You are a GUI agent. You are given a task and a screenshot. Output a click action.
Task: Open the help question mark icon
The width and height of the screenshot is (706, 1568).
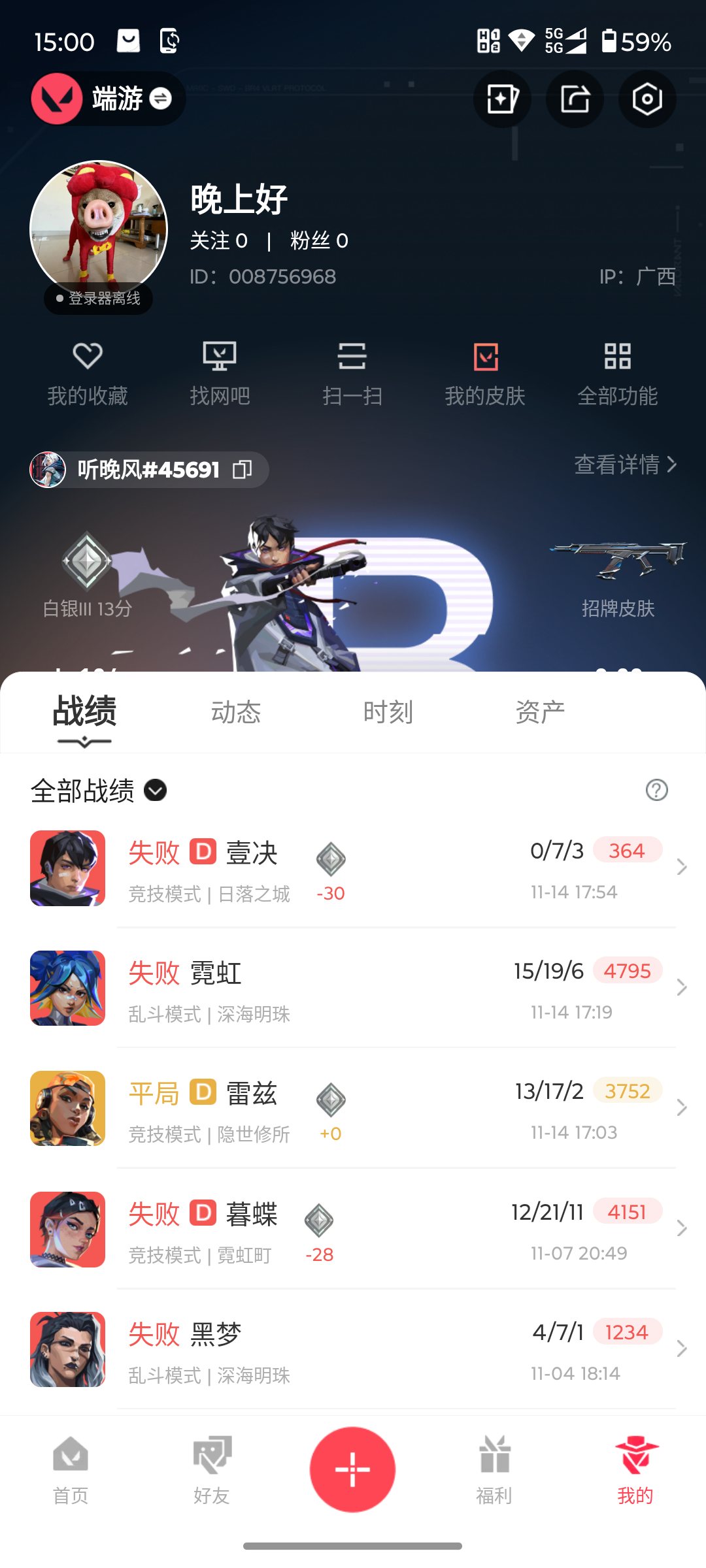[656, 790]
